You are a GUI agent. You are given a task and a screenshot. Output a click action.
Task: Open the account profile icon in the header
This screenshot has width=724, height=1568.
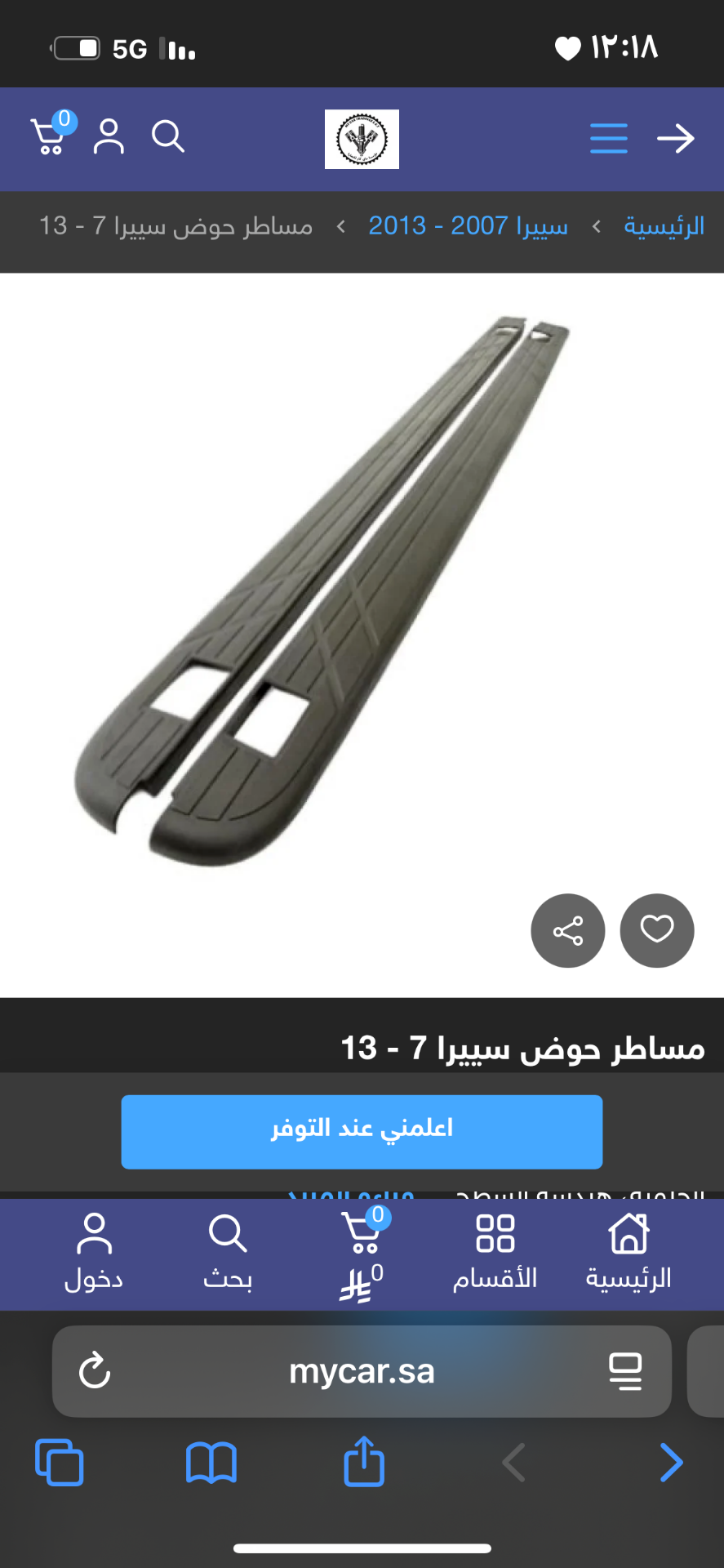[109, 136]
